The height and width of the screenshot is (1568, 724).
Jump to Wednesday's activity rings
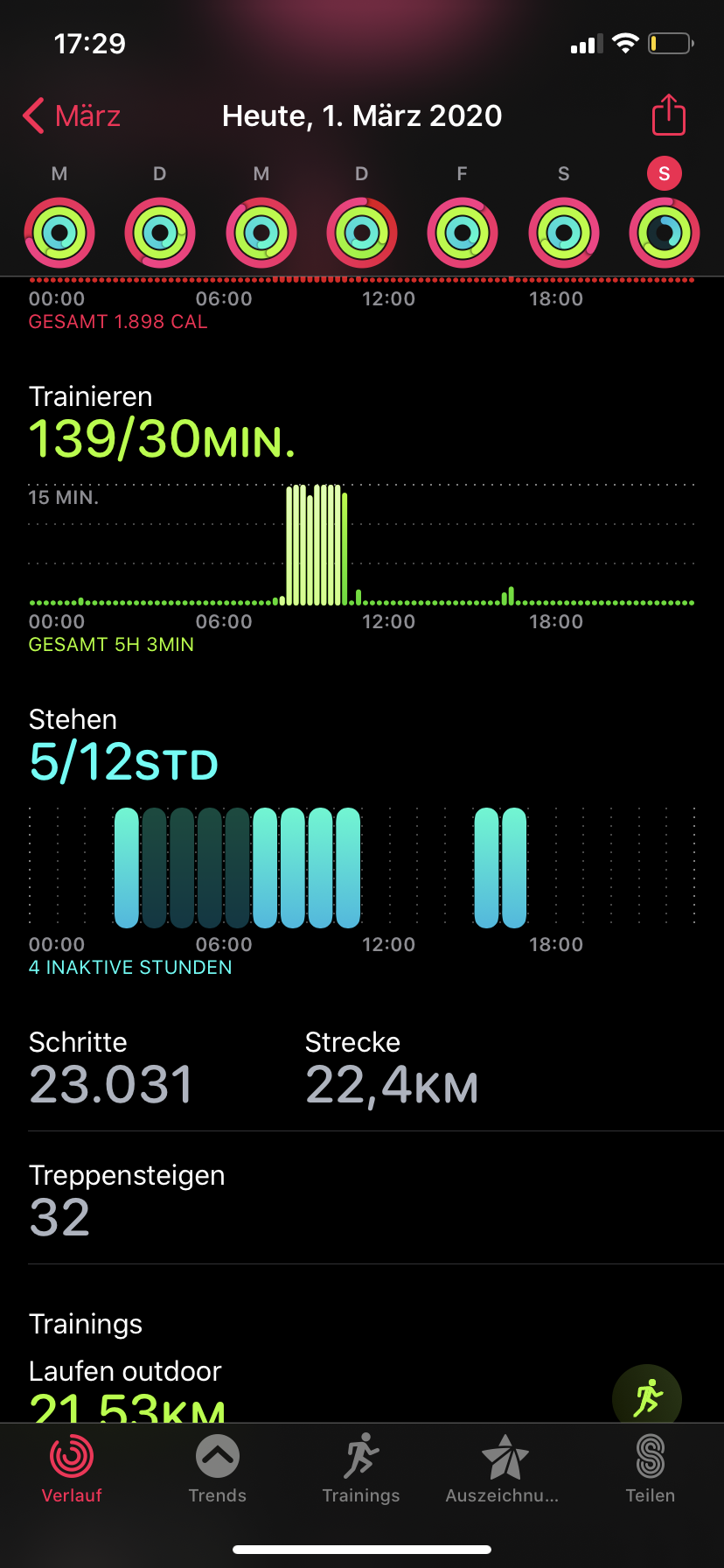(261, 233)
